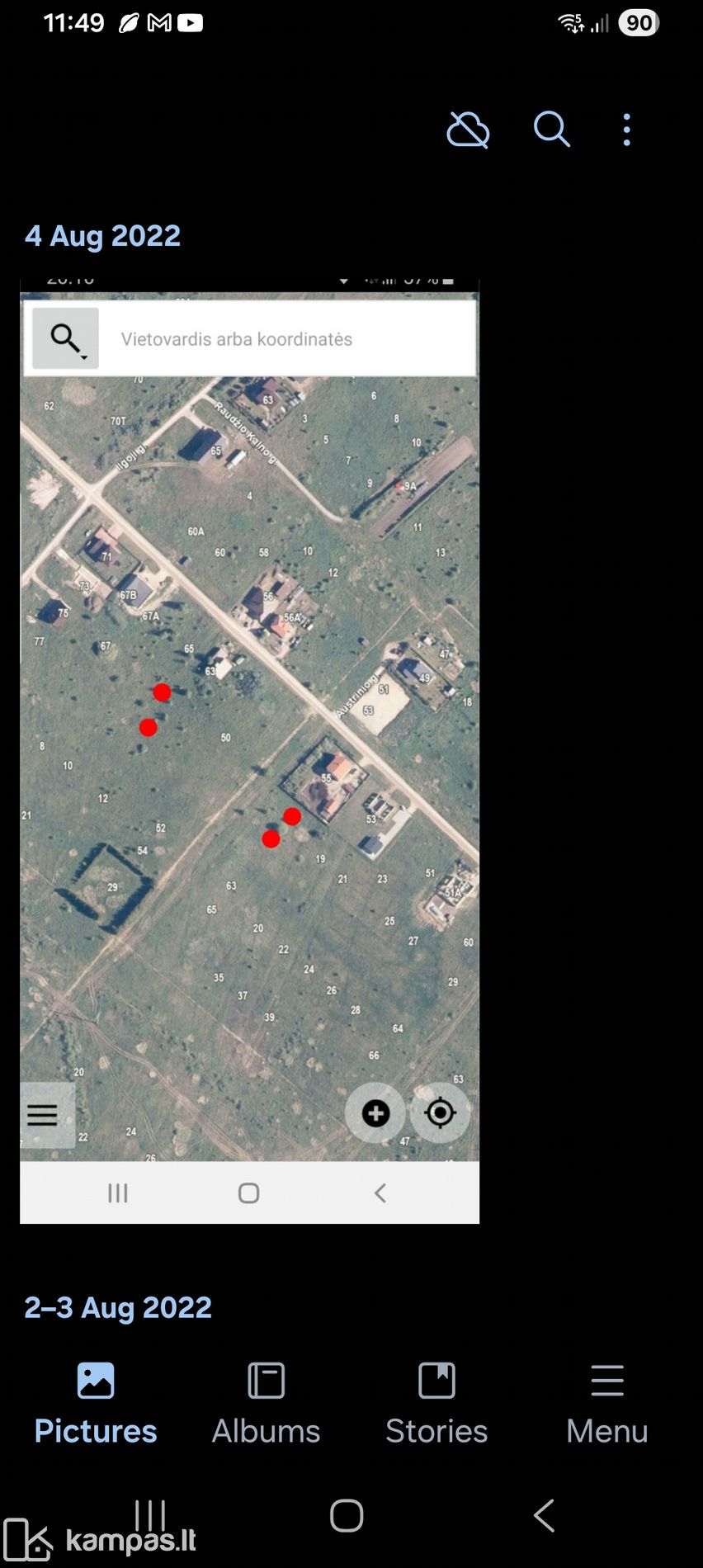
Task: Open the map layers hamburger menu
Action: click(x=42, y=1114)
